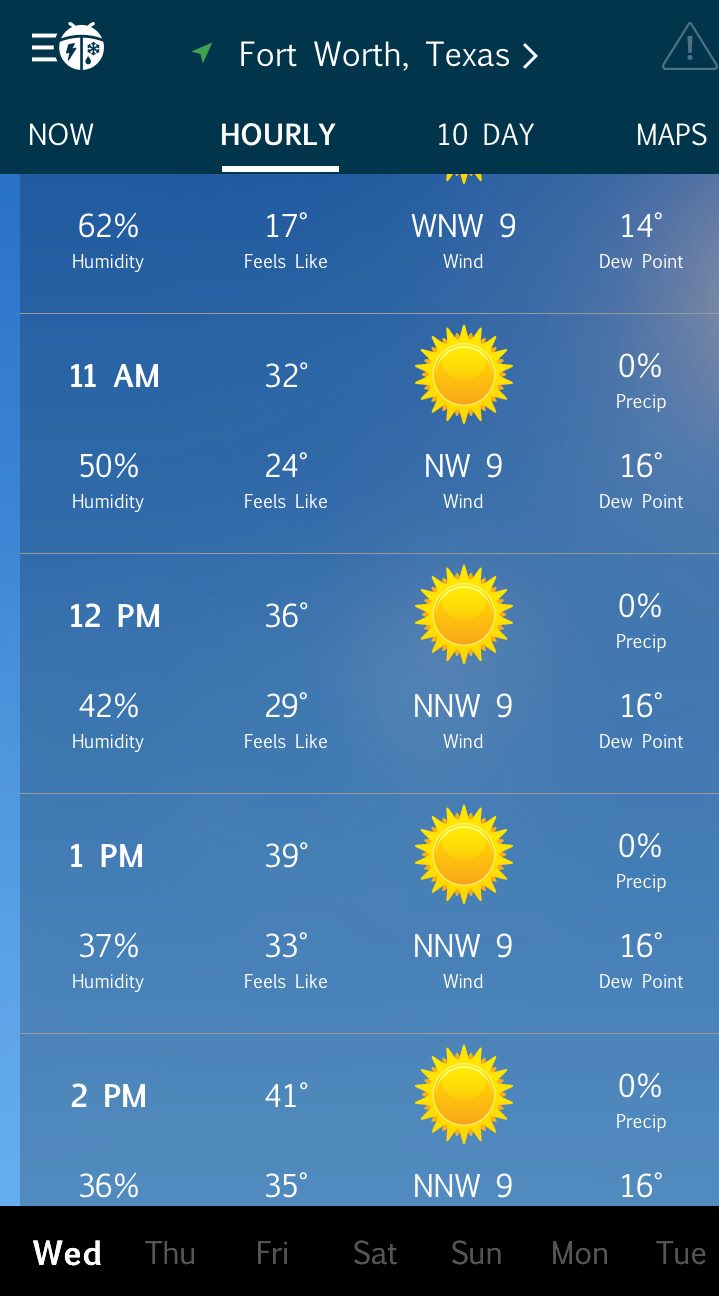Select Wed in the day bar

click(67, 1253)
